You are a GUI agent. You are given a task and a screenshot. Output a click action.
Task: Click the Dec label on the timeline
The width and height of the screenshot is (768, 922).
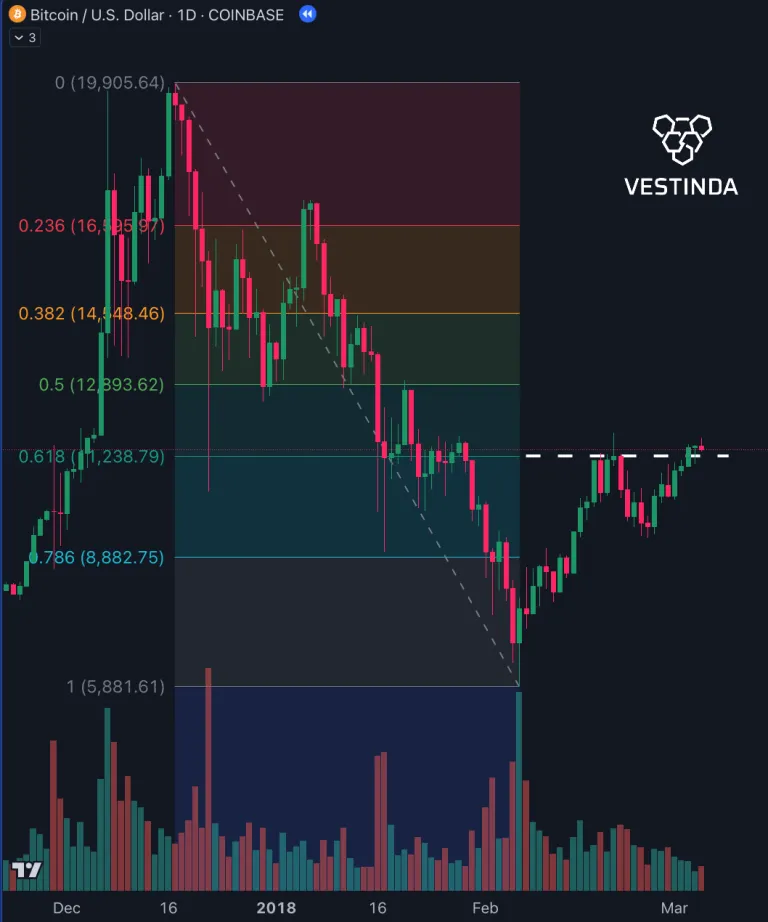pos(67,908)
